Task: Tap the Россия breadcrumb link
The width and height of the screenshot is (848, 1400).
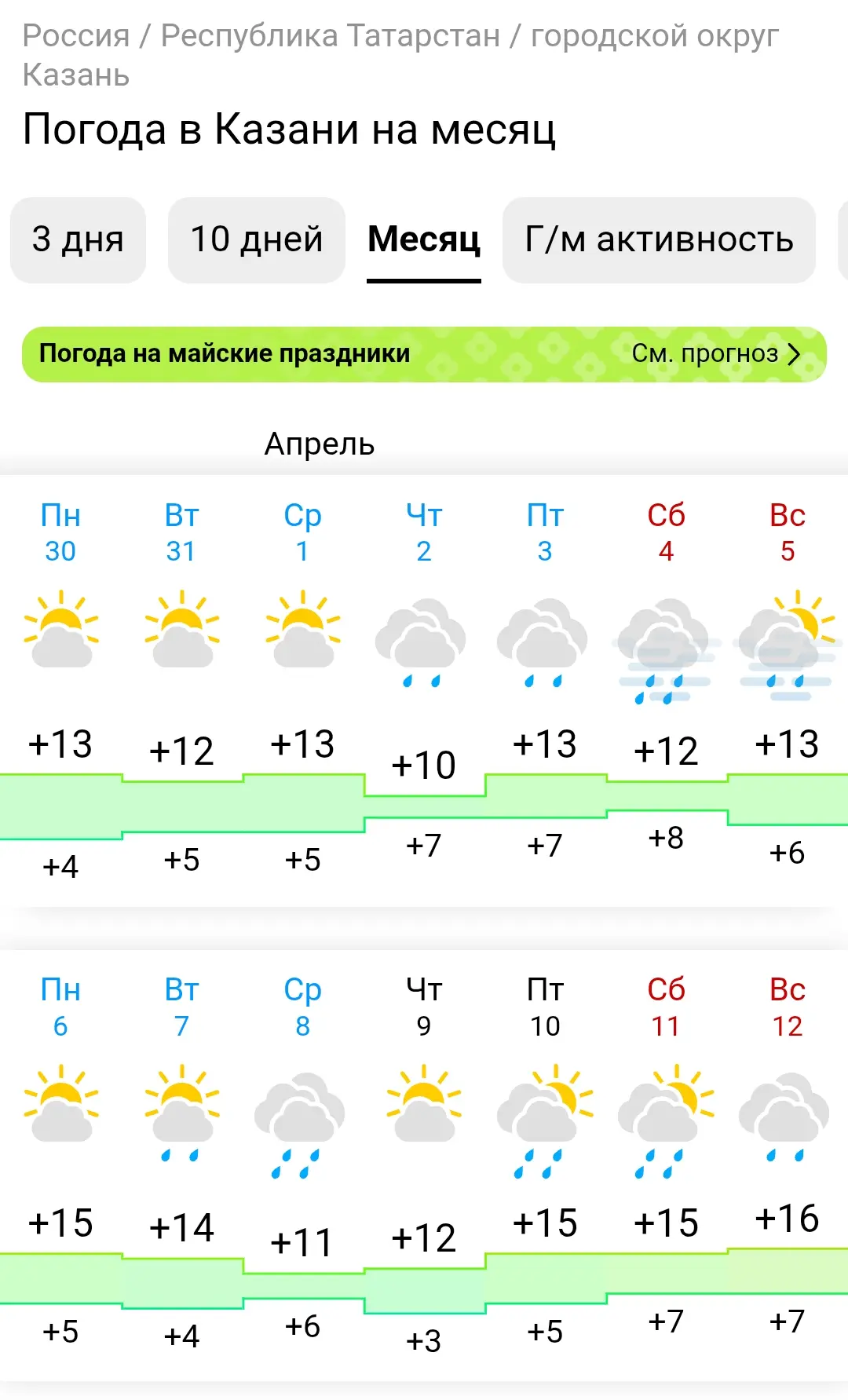Action: click(x=76, y=35)
